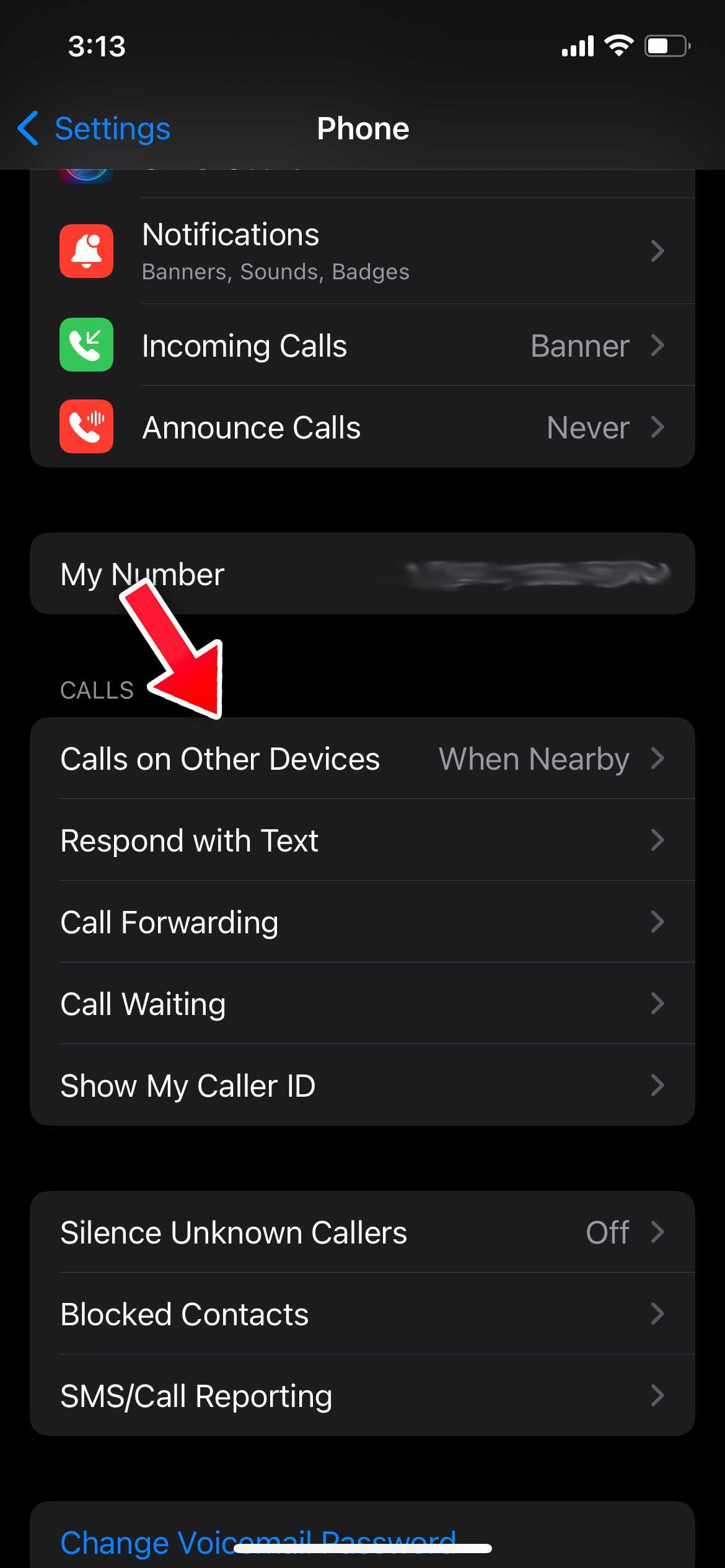The width and height of the screenshot is (725, 1568).
Task: Open Calls on Other Devices
Action: (x=362, y=759)
